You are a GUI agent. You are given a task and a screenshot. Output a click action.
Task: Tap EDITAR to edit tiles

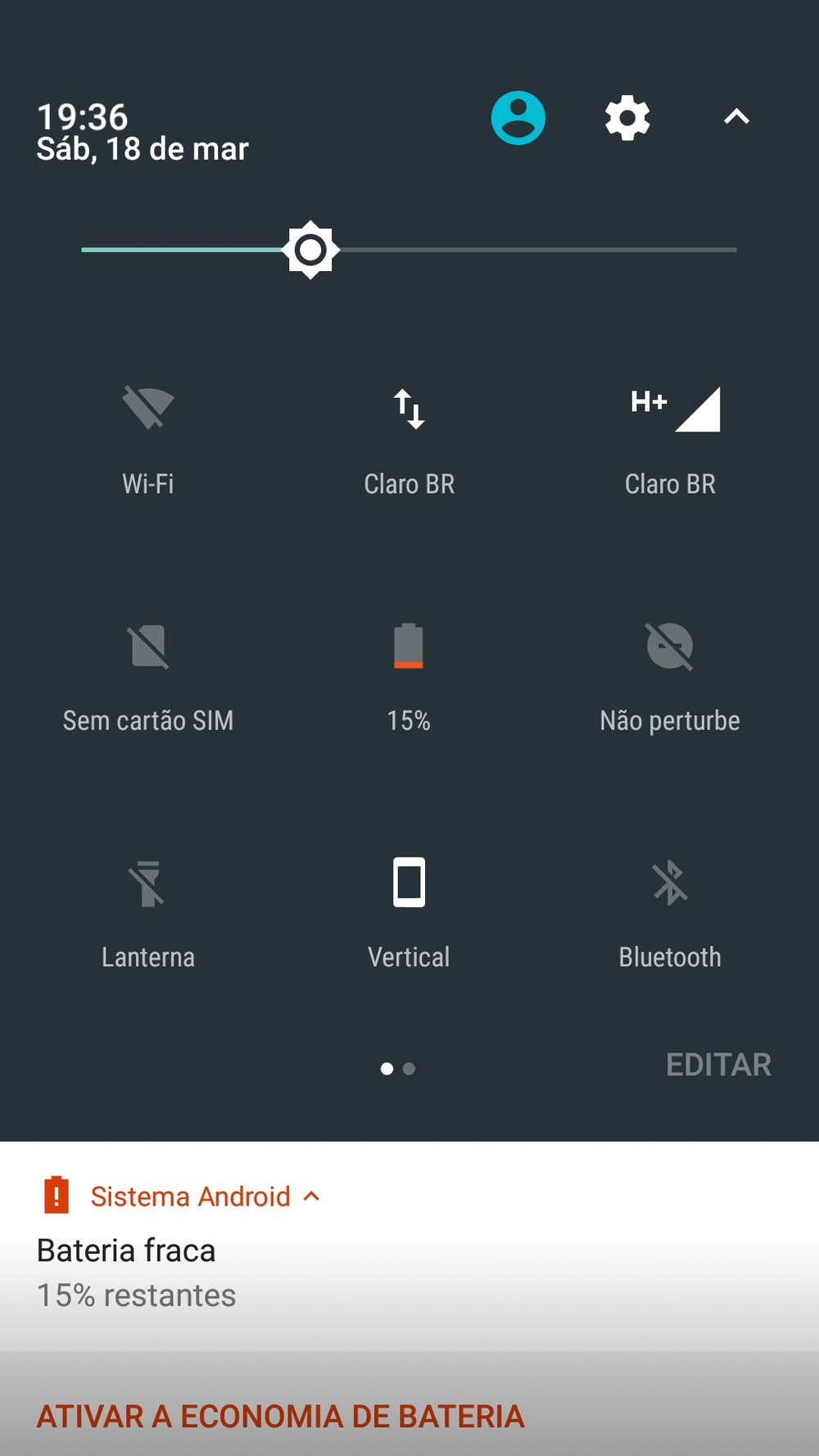pyautogui.click(x=718, y=1065)
